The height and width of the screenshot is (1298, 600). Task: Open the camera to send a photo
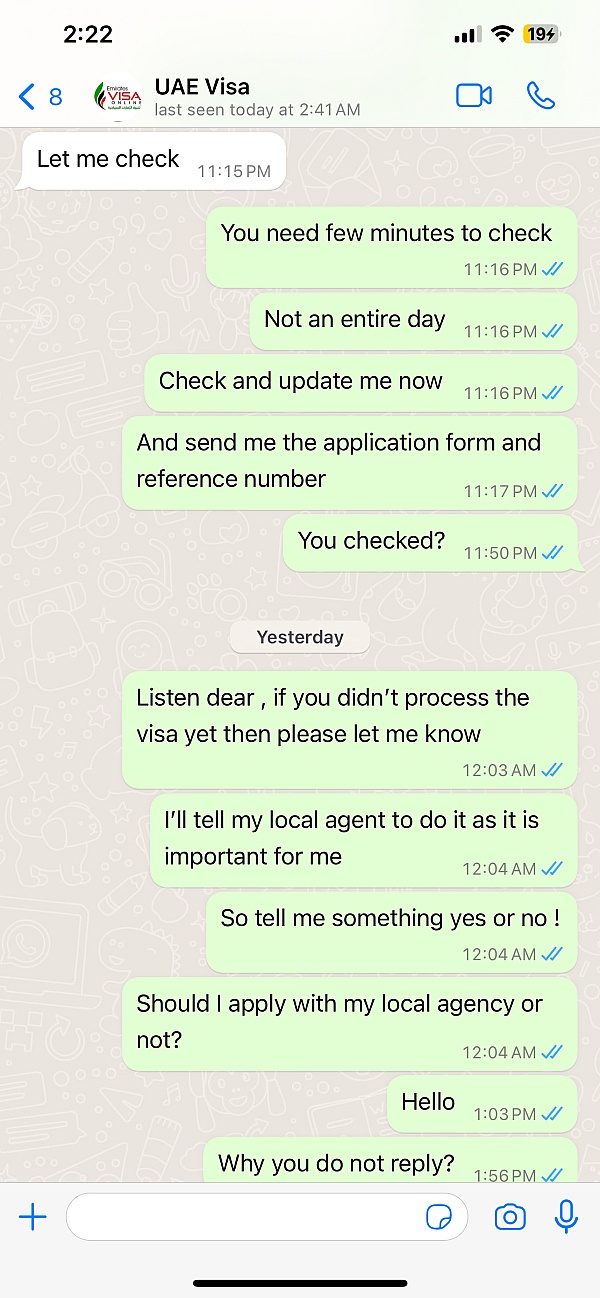510,1217
